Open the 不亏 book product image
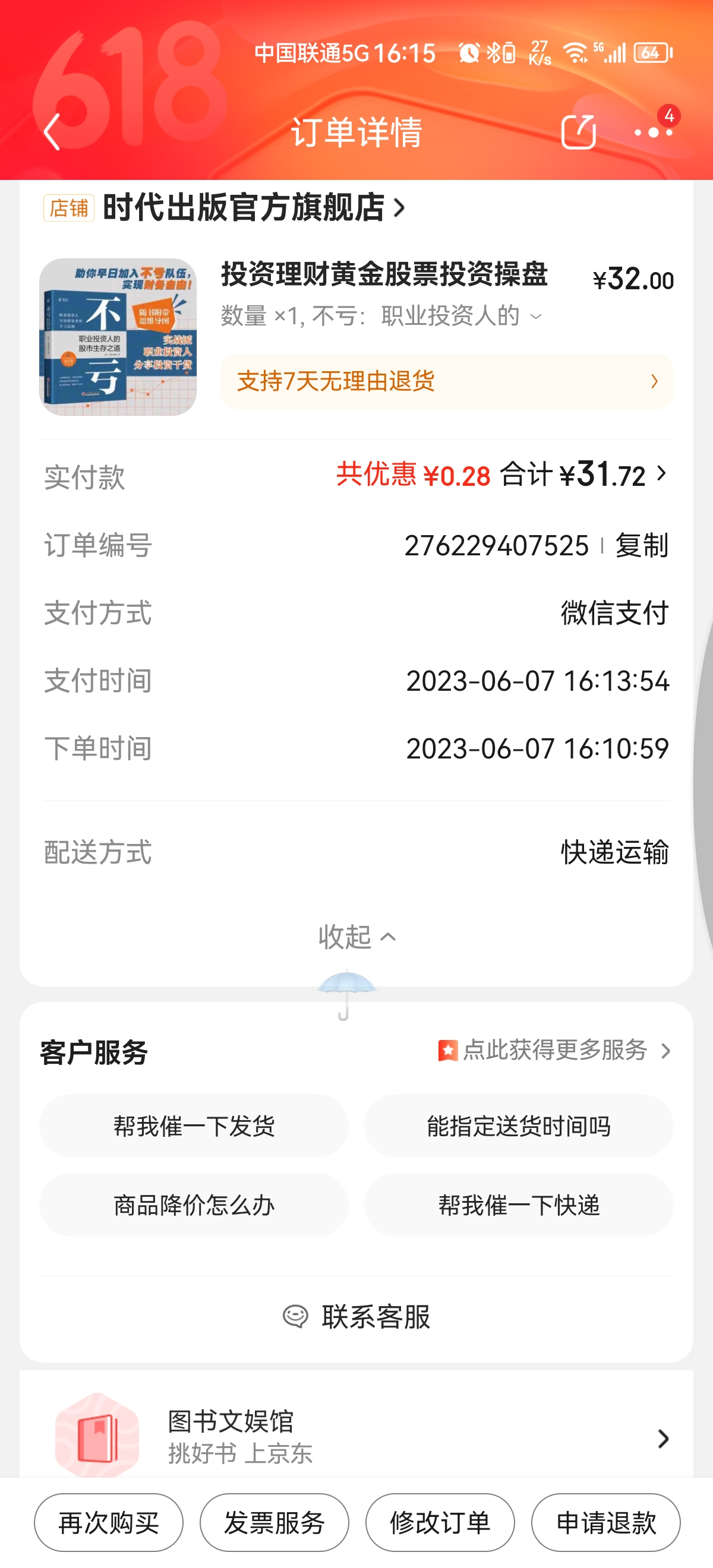Viewport: 713px width, 1568px height. pyautogui.click(x=118, y=337)
